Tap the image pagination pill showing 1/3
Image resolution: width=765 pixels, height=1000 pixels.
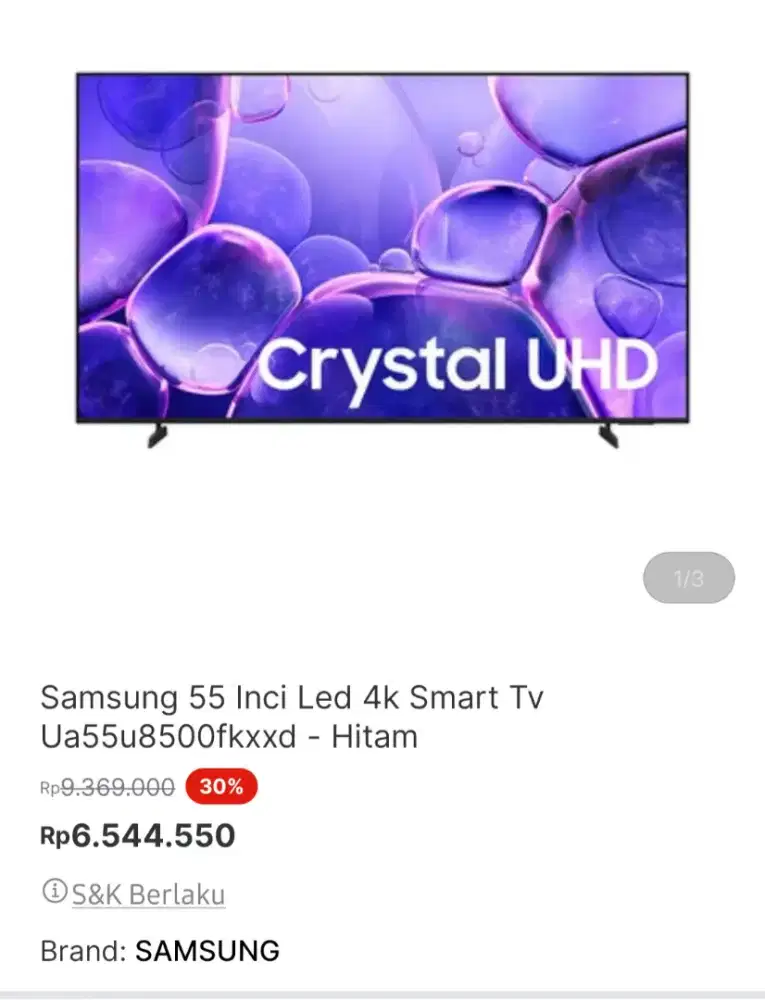point(686,578)
